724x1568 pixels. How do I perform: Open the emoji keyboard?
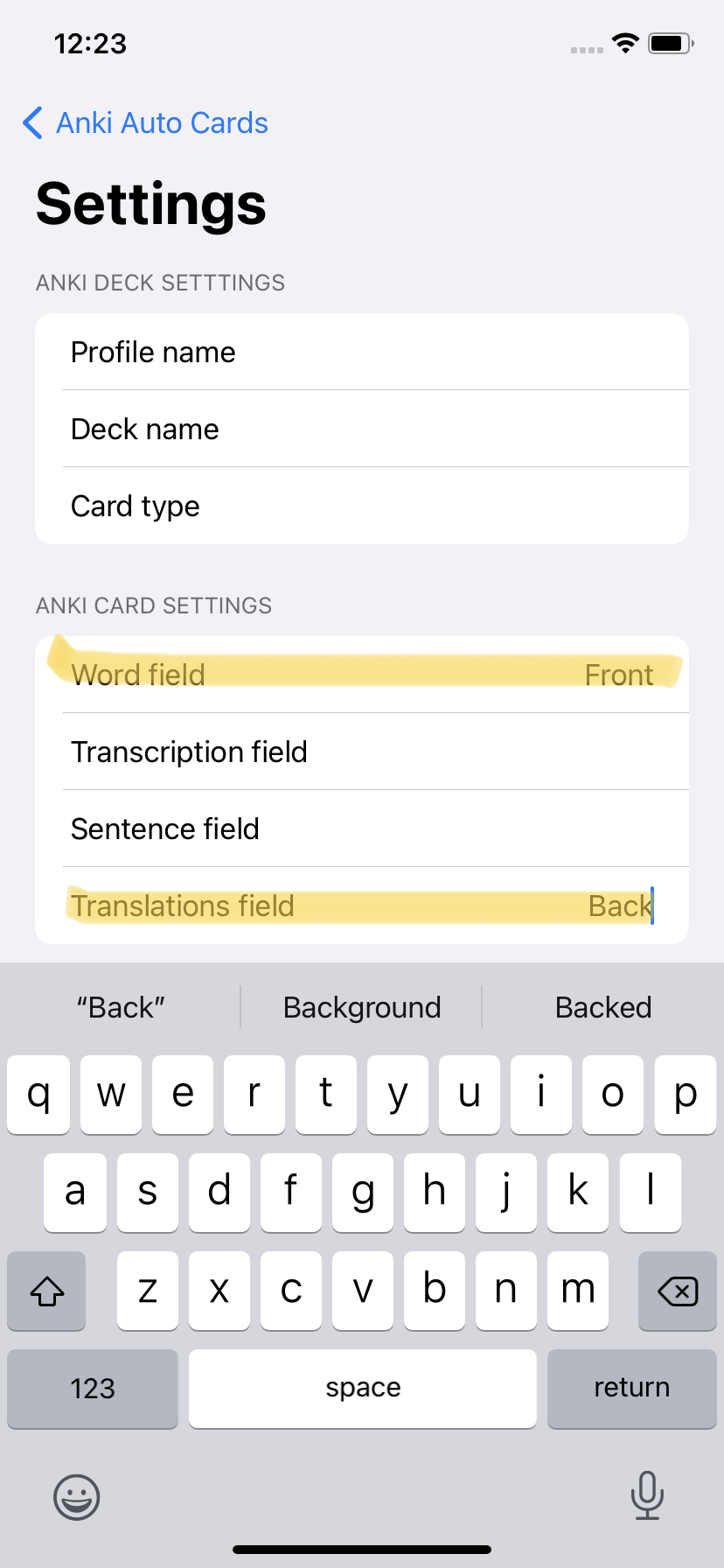click(x=77, y=1496)
